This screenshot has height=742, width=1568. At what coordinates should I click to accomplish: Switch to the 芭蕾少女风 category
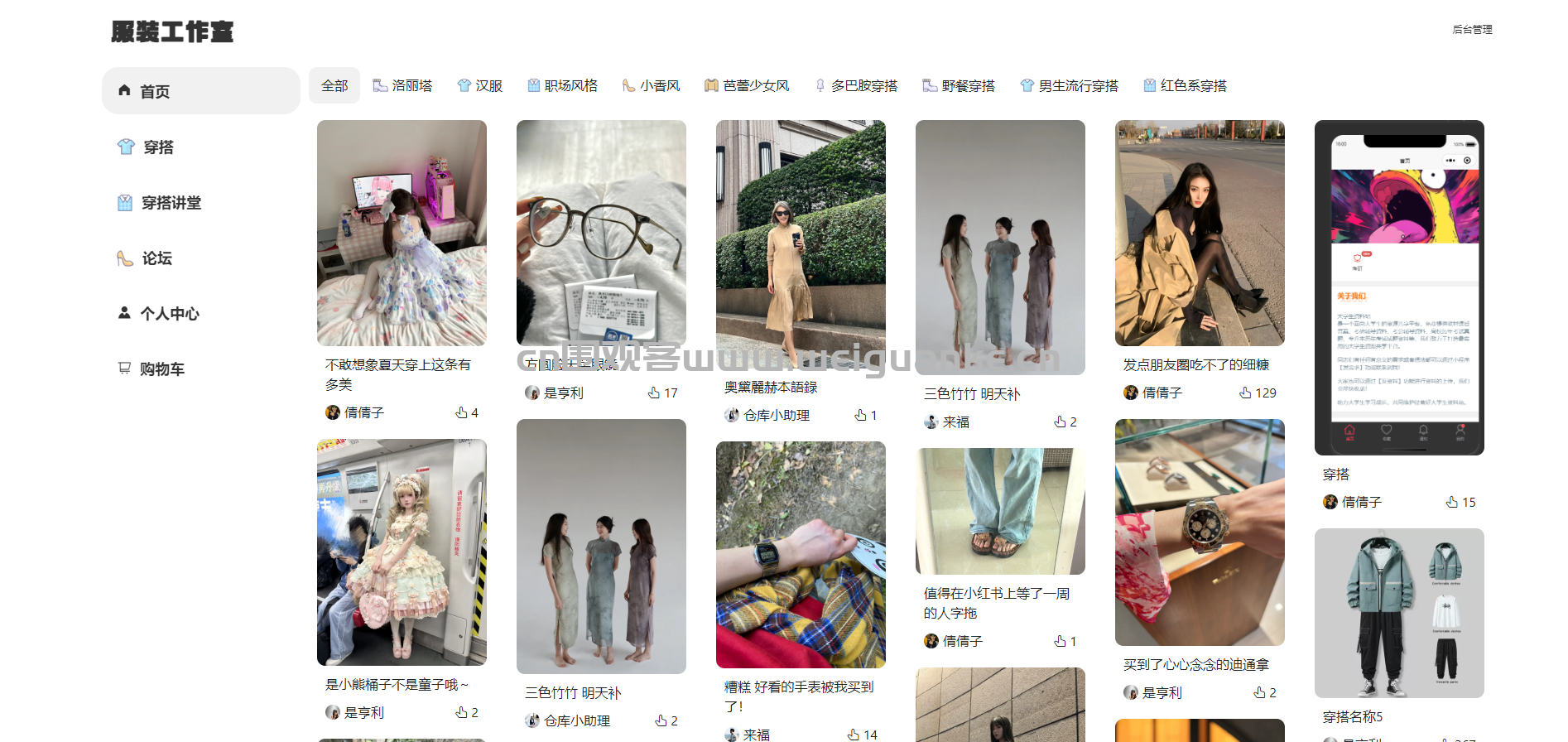(747, 86)
